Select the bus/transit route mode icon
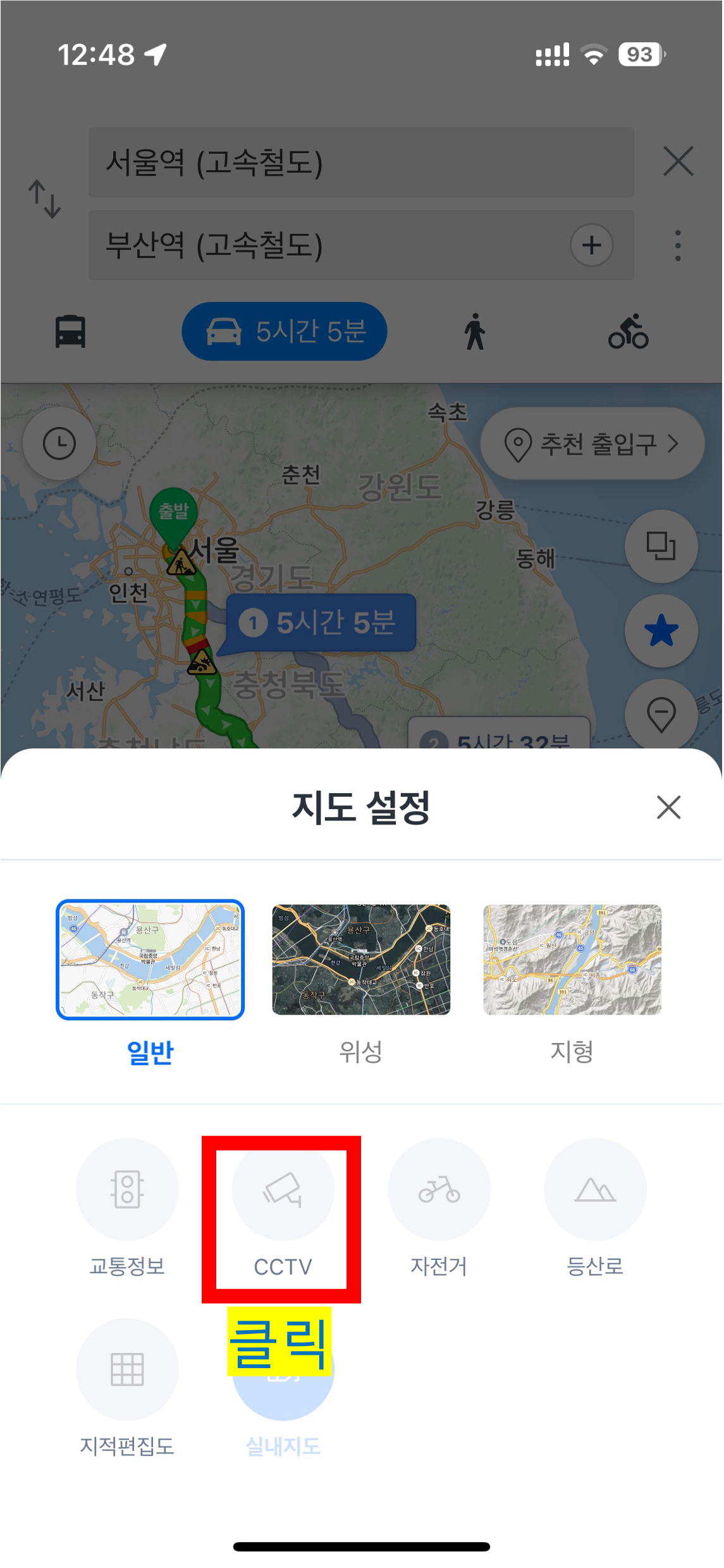The height and width of the screenshot is (1568, 724). [70, 331]
